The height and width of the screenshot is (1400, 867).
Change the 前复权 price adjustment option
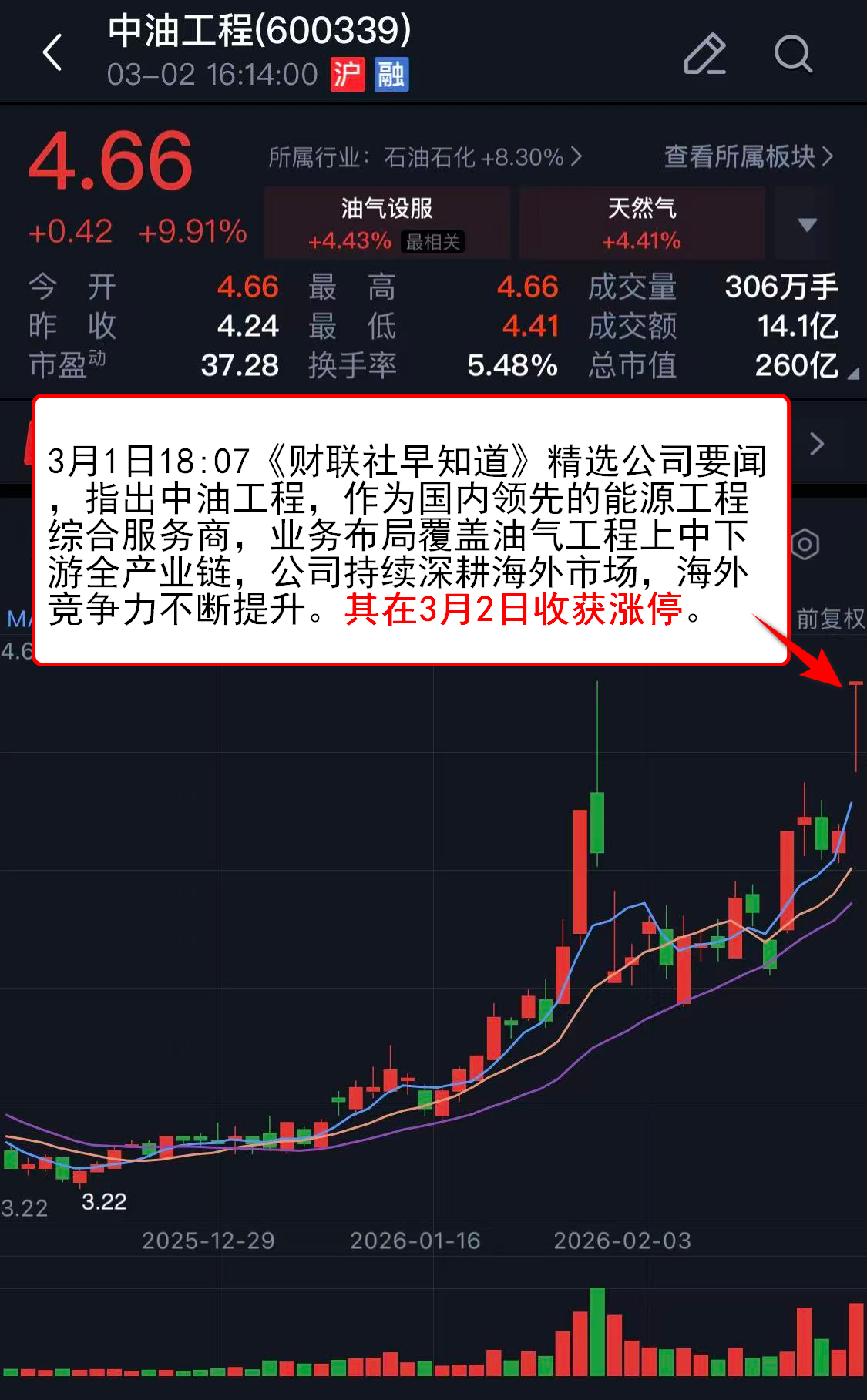click(x=829, y=618)
